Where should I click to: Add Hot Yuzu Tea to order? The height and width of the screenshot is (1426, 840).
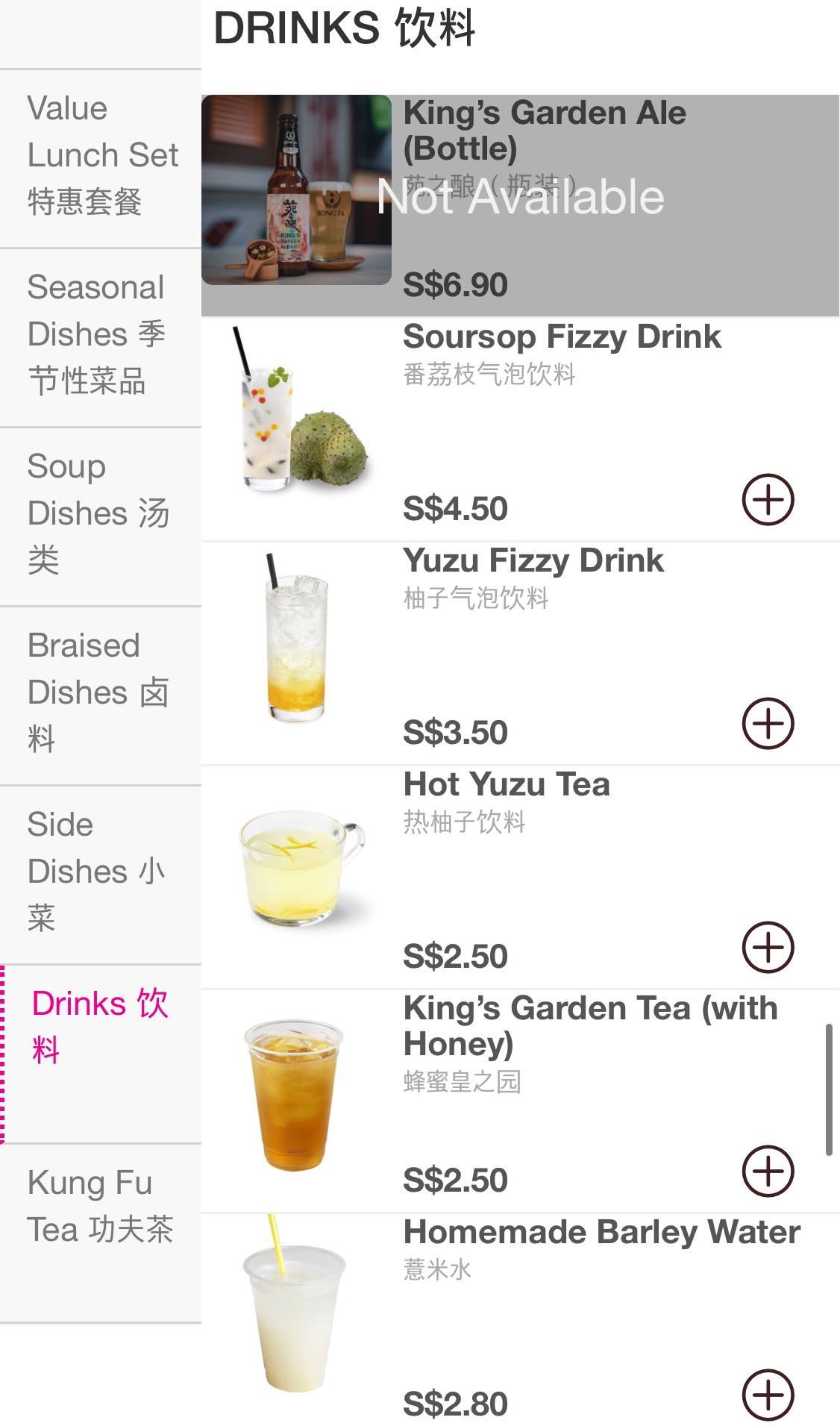coord(768,947)
